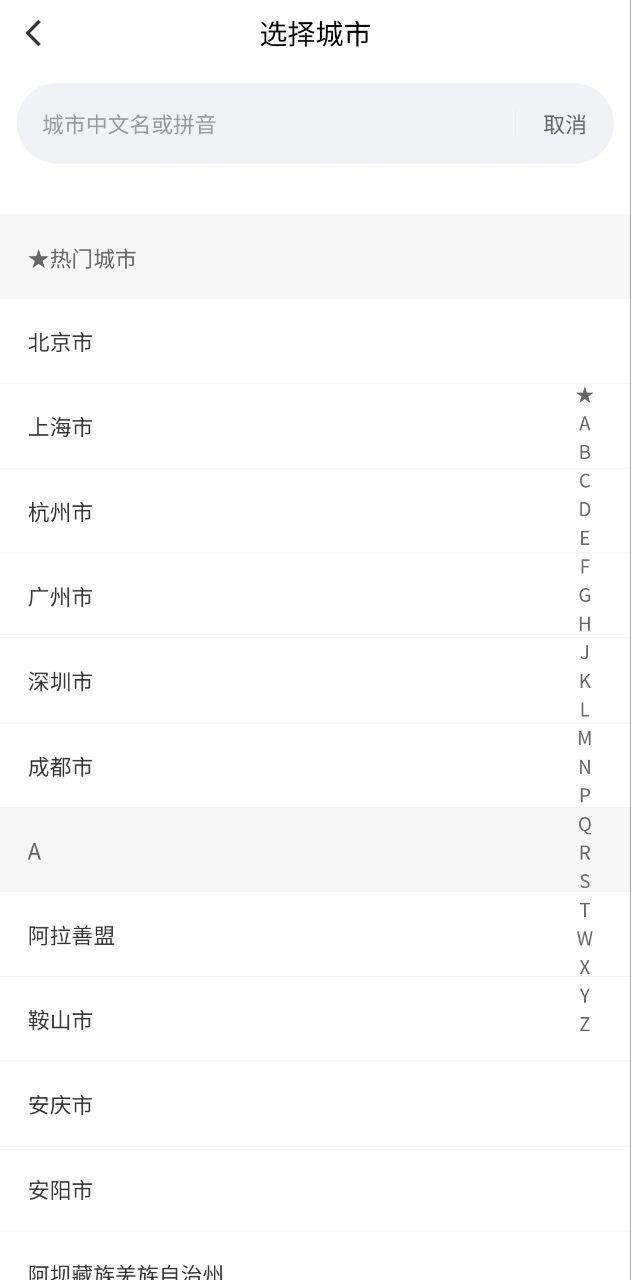The width and height of the screenshot is (631, 1280).
Task: Jump to letter S in the index
Action: (585, 881)
